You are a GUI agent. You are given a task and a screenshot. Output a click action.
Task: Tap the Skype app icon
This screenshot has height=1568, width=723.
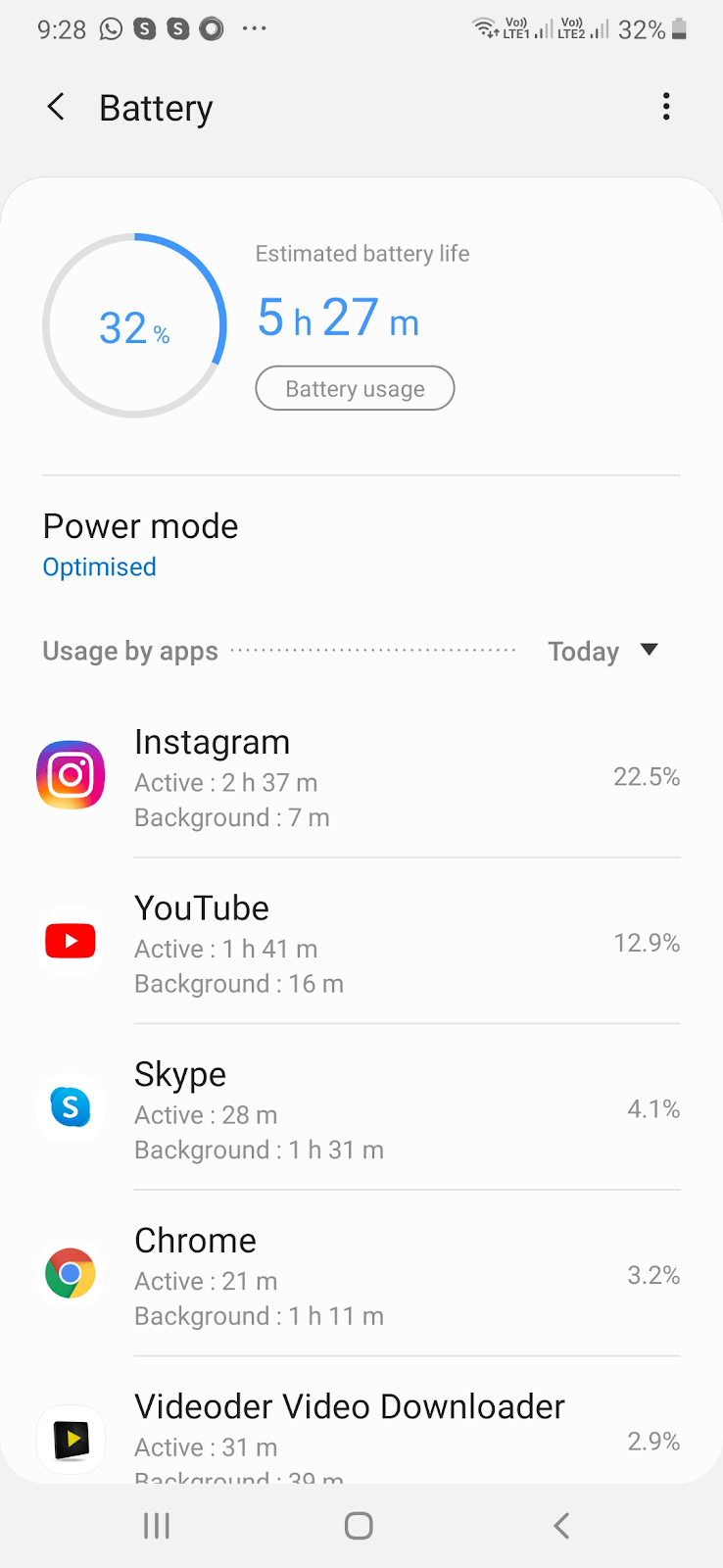pos(71,1107)
